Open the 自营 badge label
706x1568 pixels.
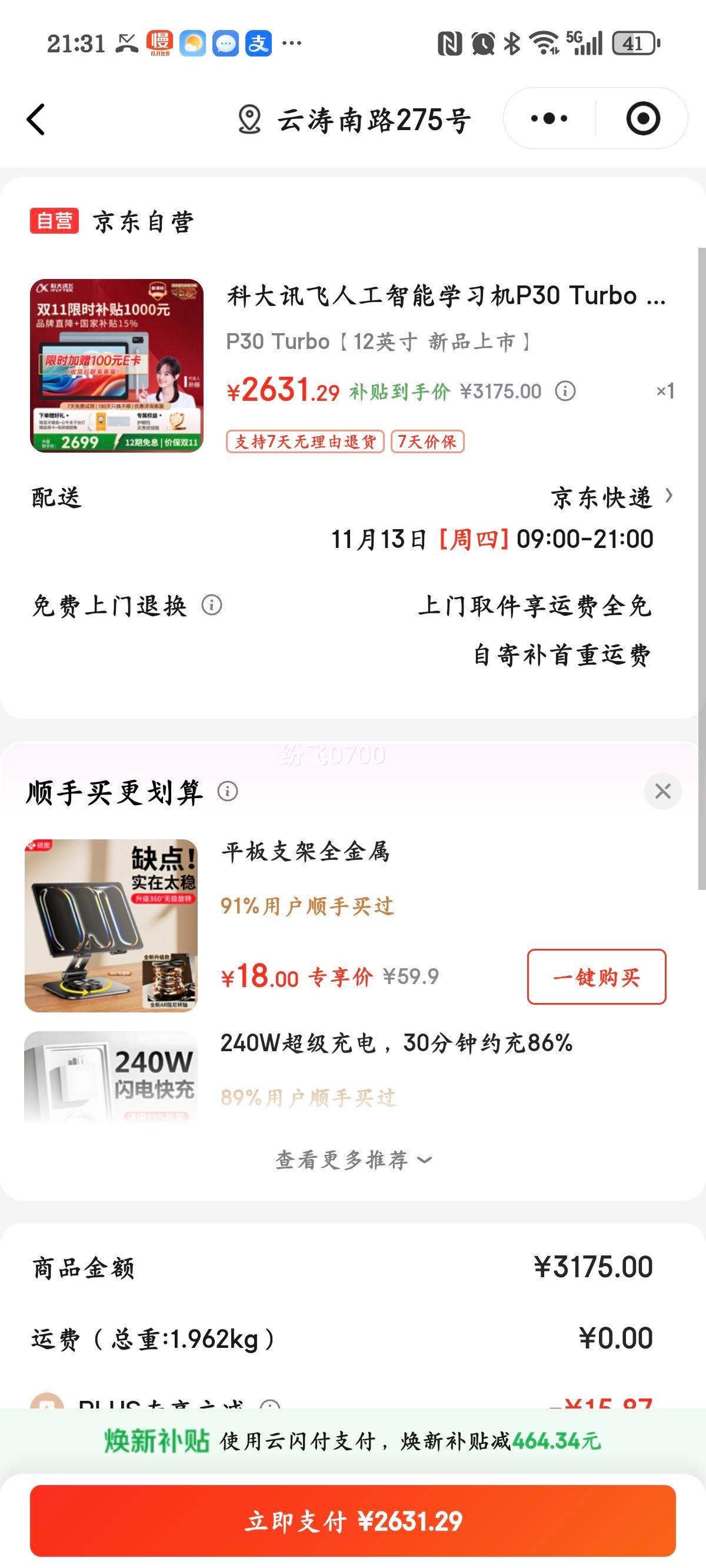coord(53,222)
